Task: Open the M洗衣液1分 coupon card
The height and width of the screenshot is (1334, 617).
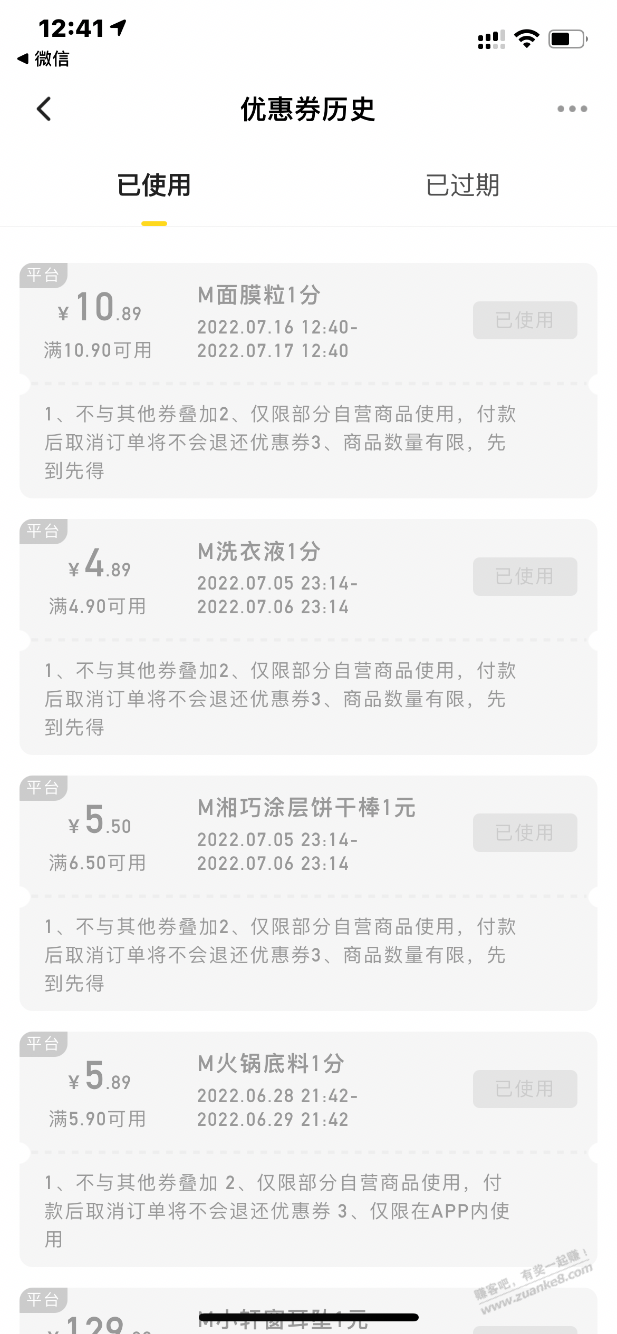Action: pyautogui.click(x=308, y=637)
